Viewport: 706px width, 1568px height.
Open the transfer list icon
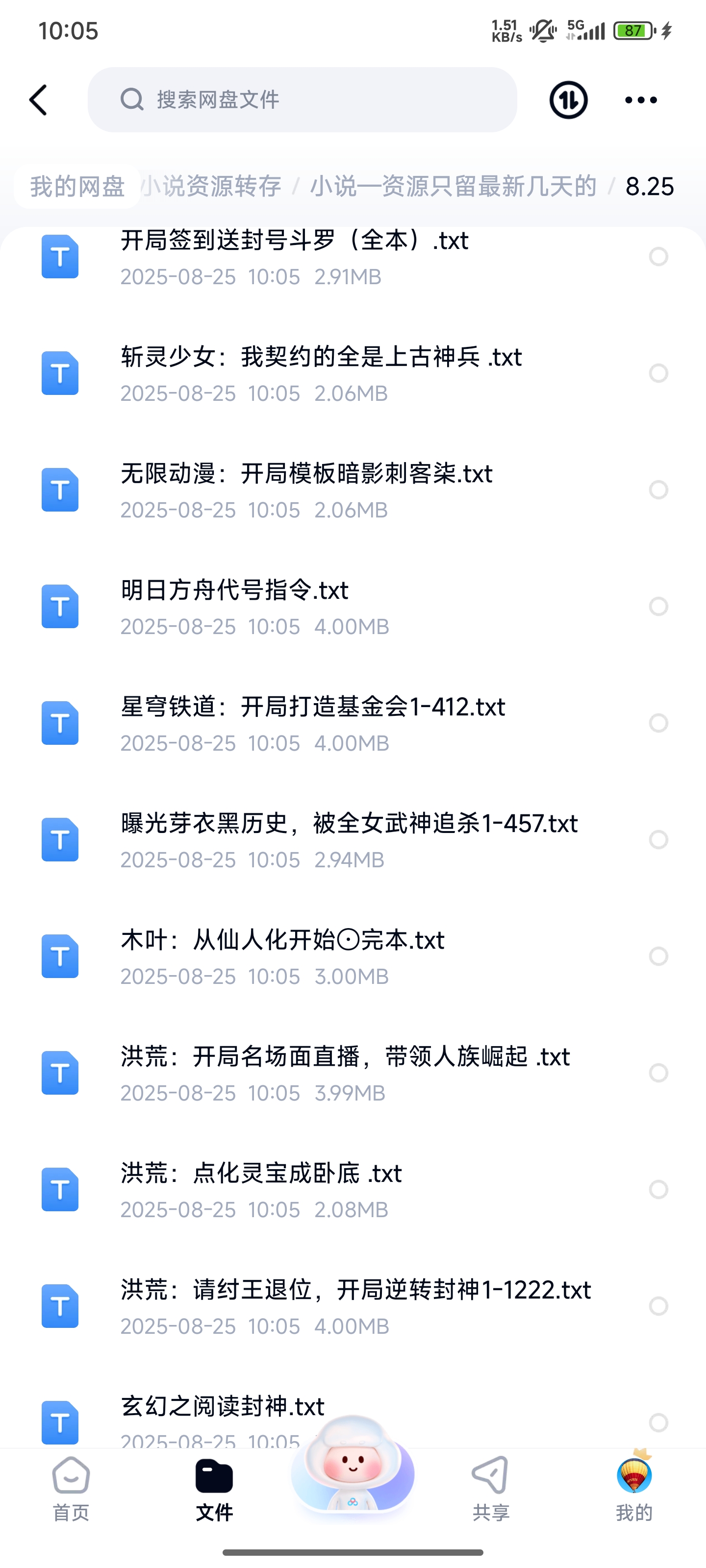click(x=568, y=100)
